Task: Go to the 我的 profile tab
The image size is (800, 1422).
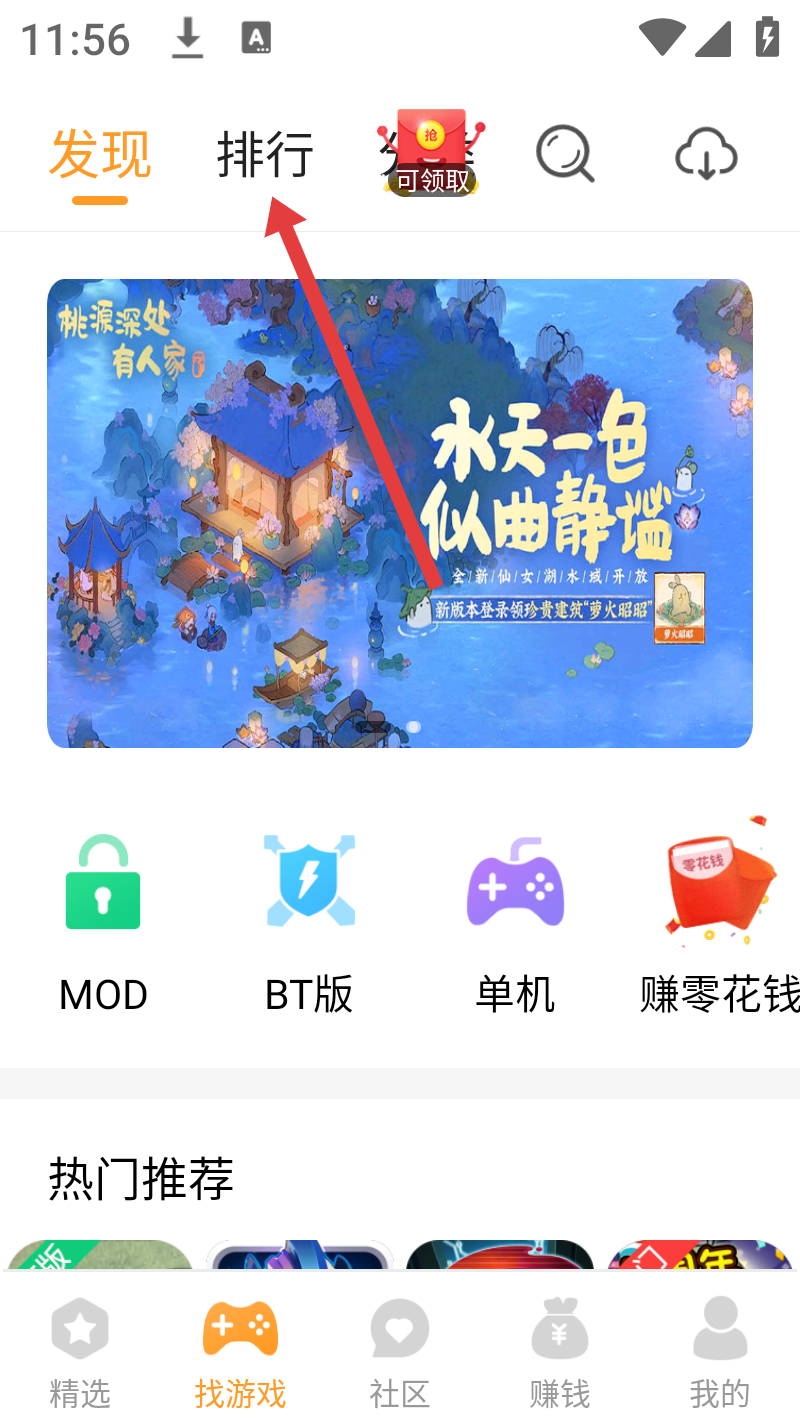Action: 720,1352
